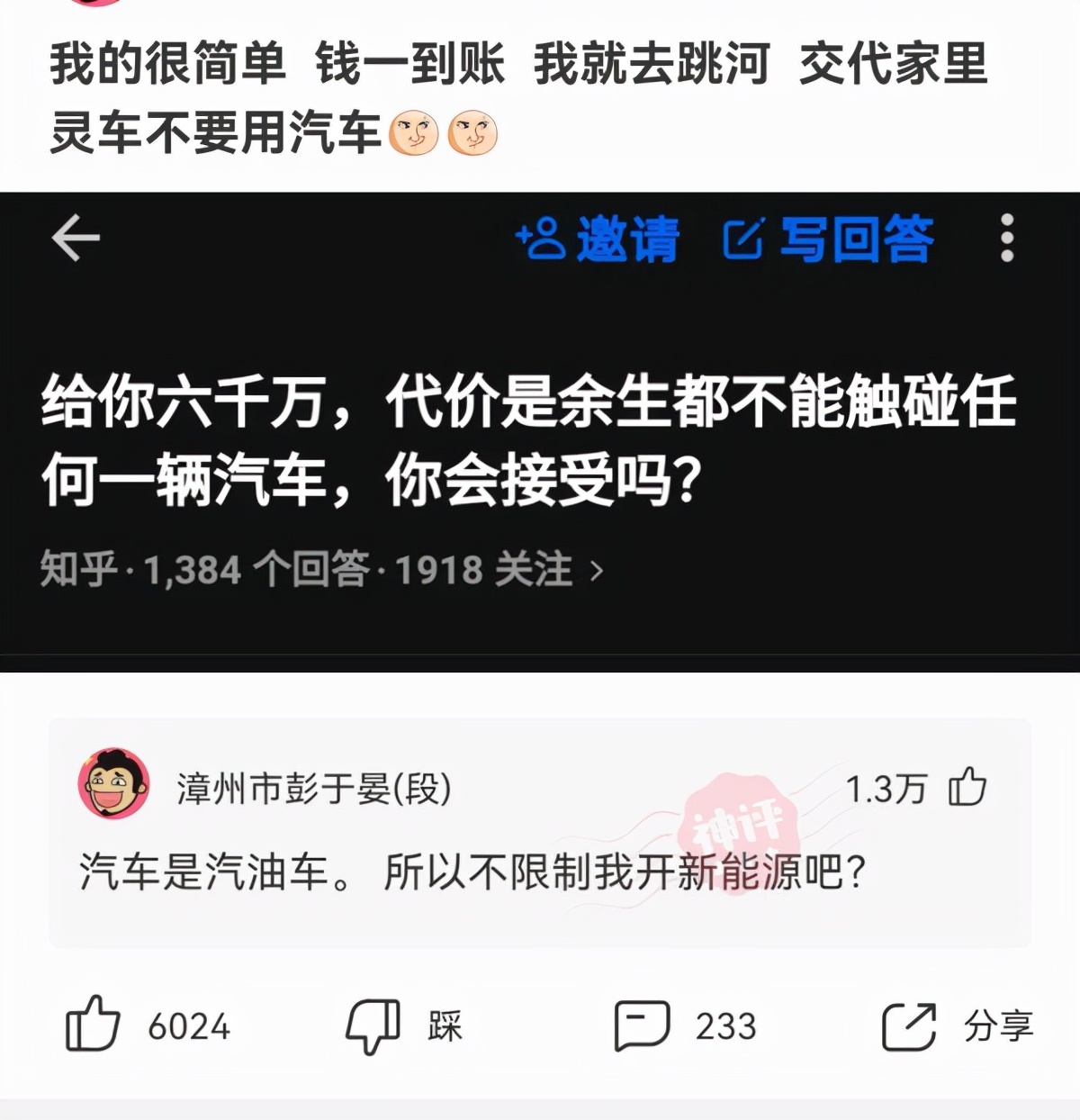Tap the pencil icon next to 写回答
Screen dimensions: 1080x1120
click(x=743, y=240)
